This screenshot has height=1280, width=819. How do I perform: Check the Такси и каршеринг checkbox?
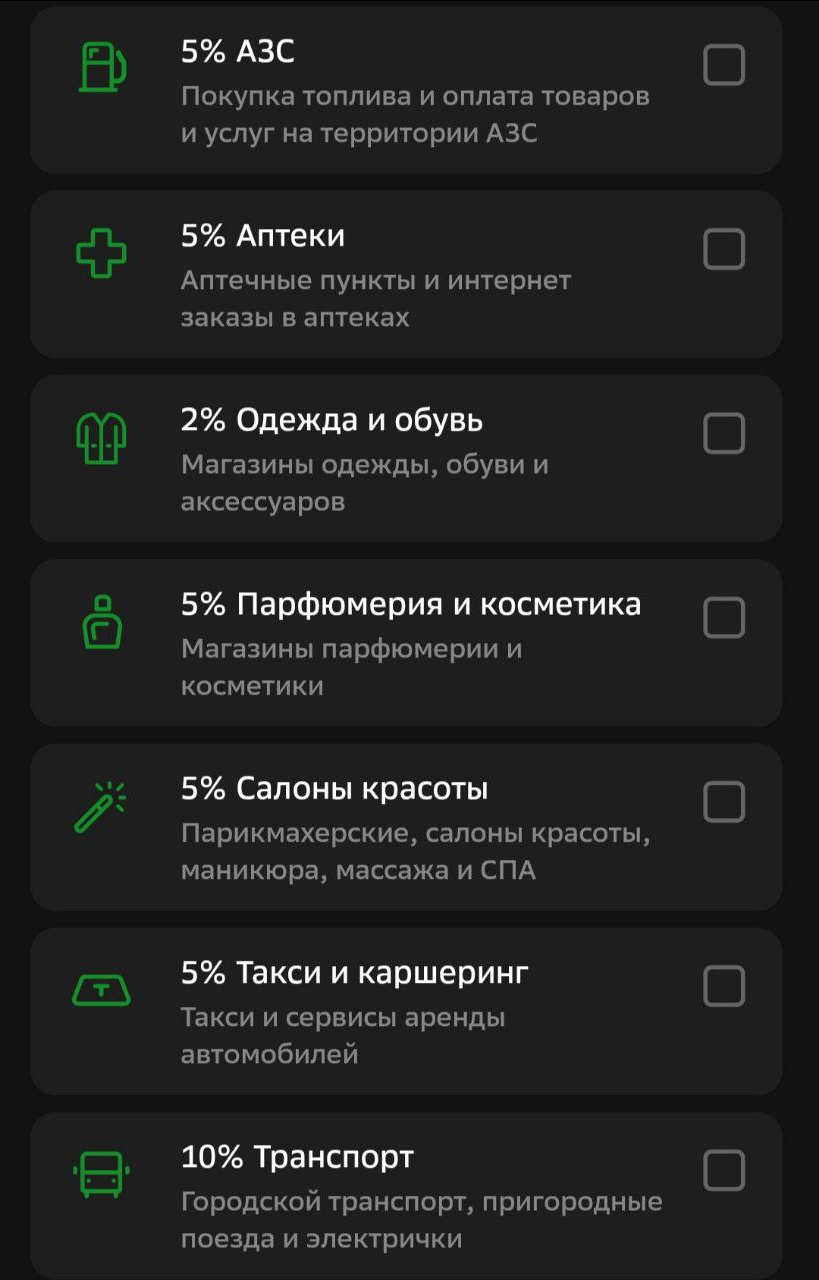pyautogui.click(x=724, y=987)
